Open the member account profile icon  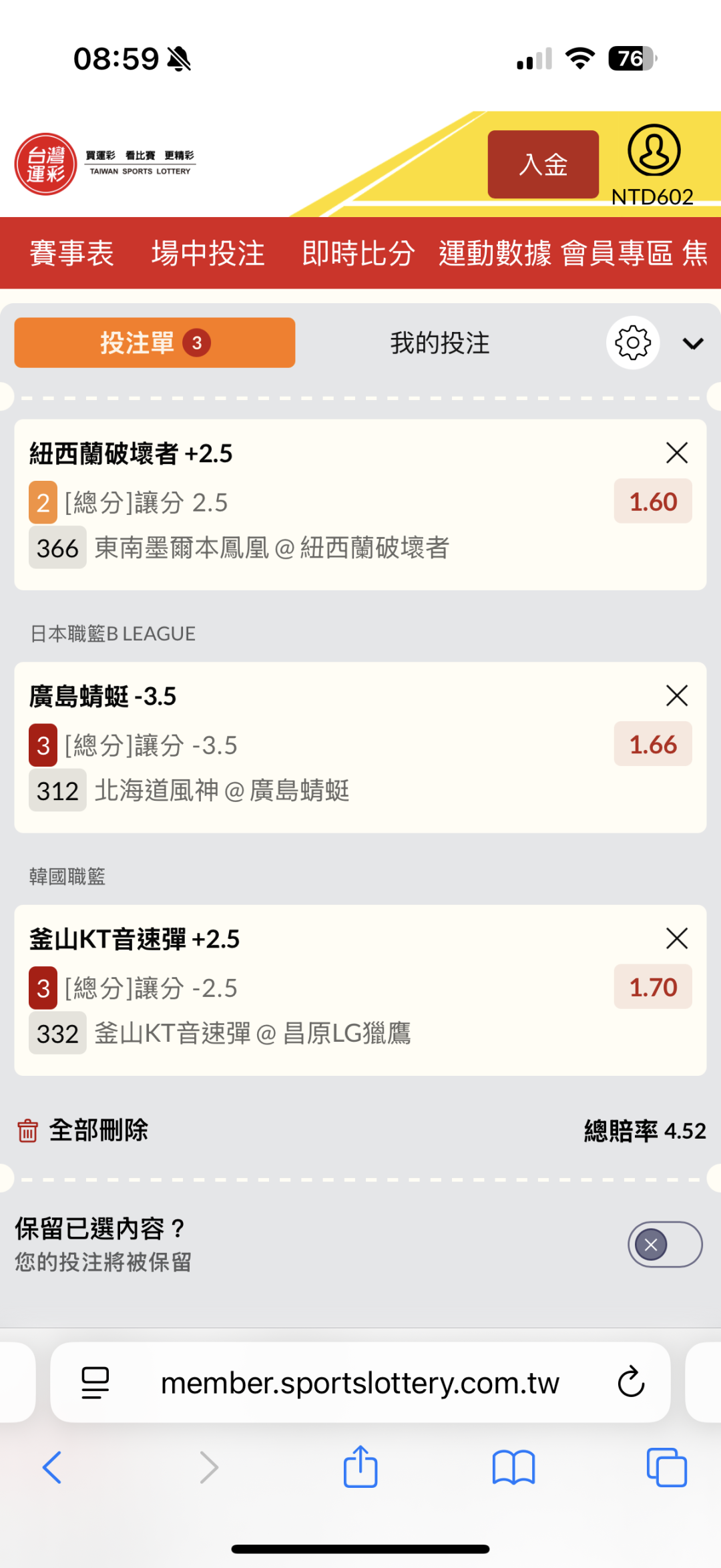pyautogui.click(x=654, y=151)
